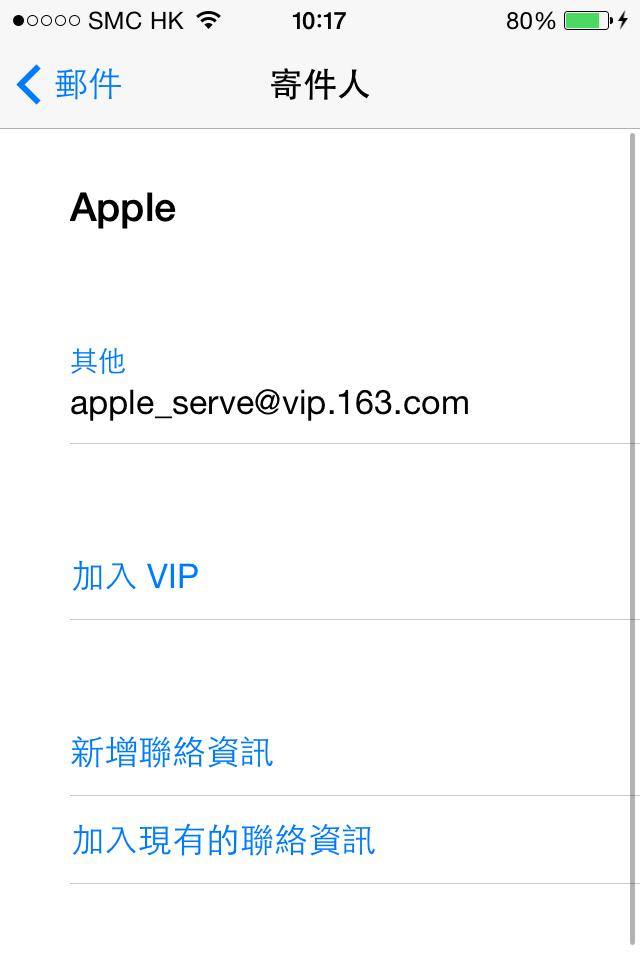640x960 pixels.
Task: Tap the apple_serve@vip.163.com email address
Action: tap(270, 403)
